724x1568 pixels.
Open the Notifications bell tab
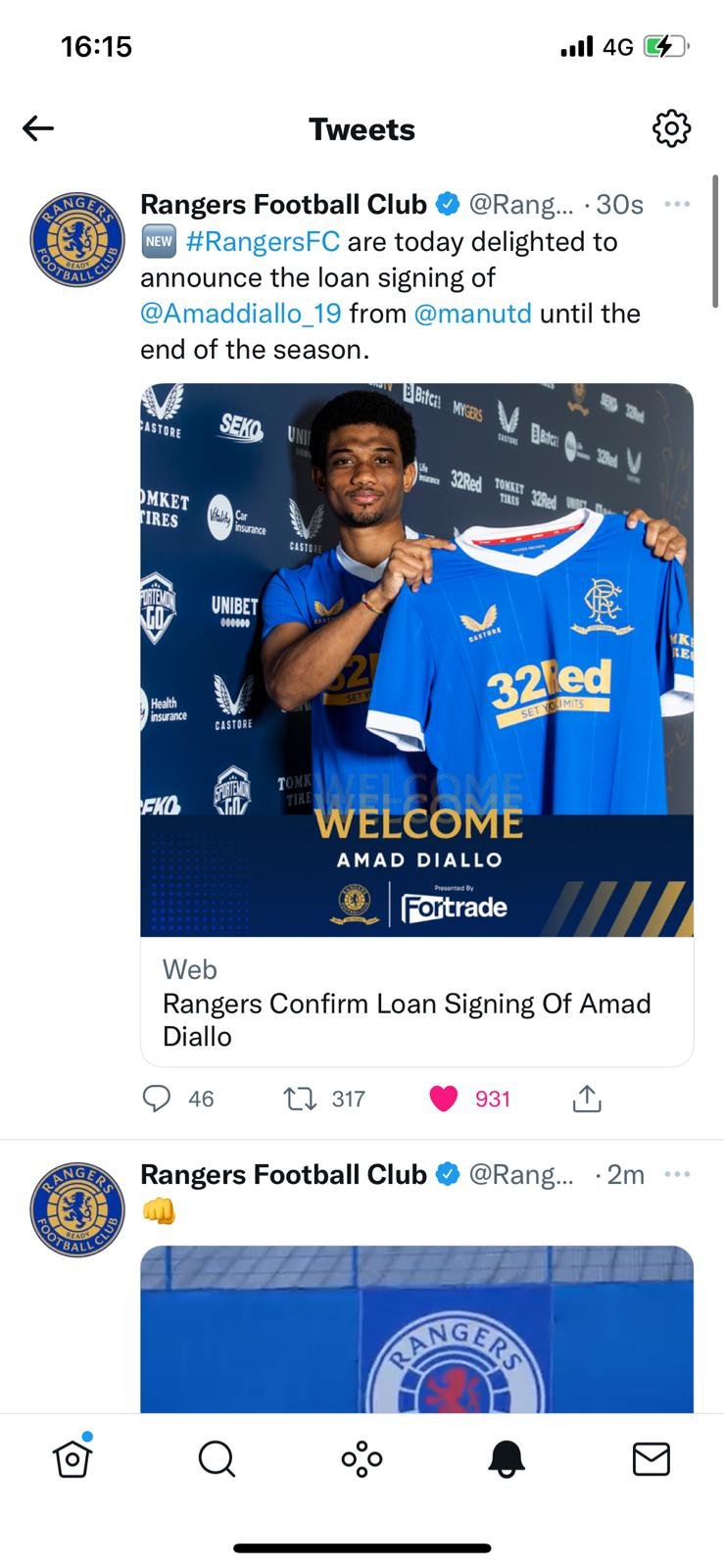507,1459
